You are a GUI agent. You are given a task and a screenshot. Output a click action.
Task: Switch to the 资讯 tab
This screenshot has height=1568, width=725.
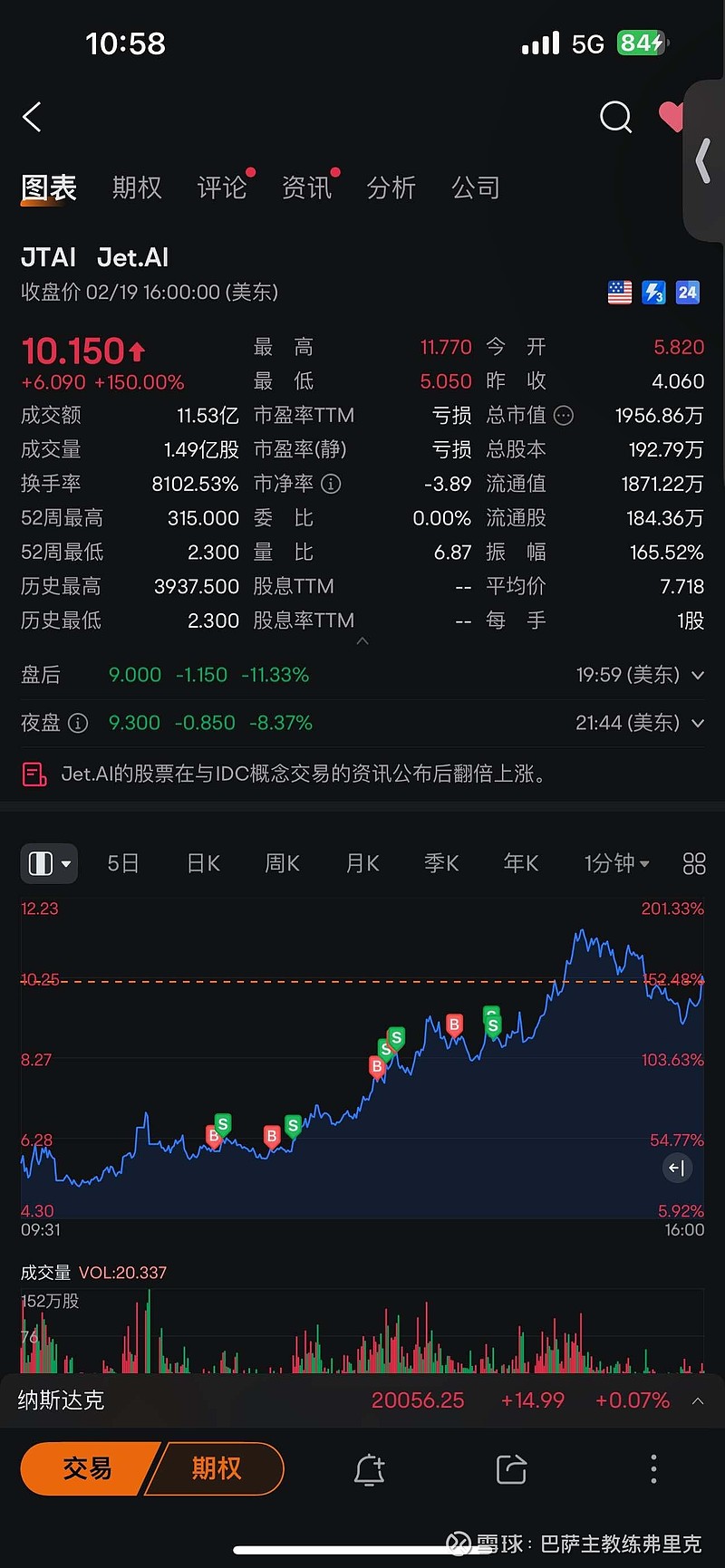pos(306,188)
